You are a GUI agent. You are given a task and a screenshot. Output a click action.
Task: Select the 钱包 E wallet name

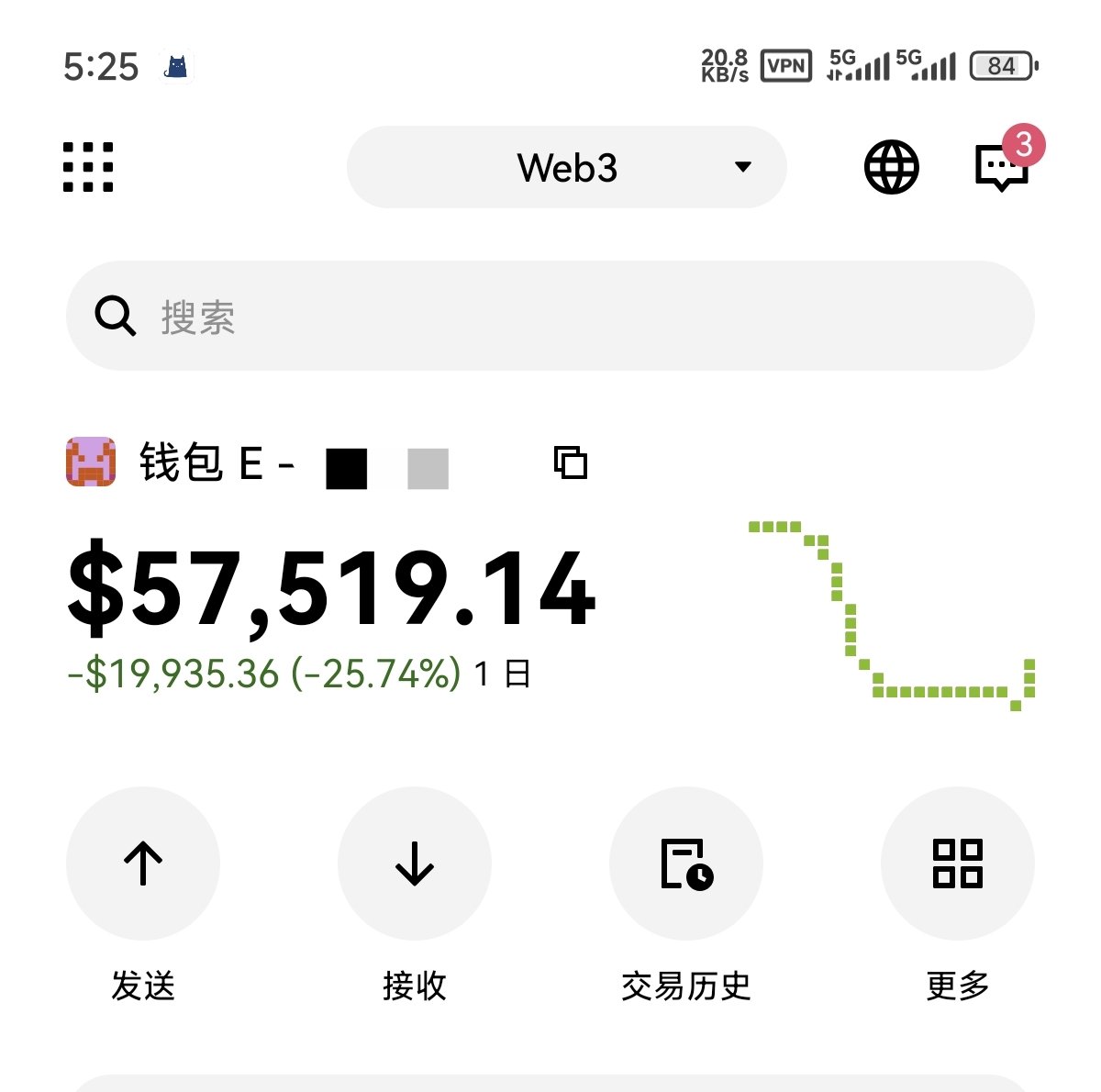(x=216, y=462)
